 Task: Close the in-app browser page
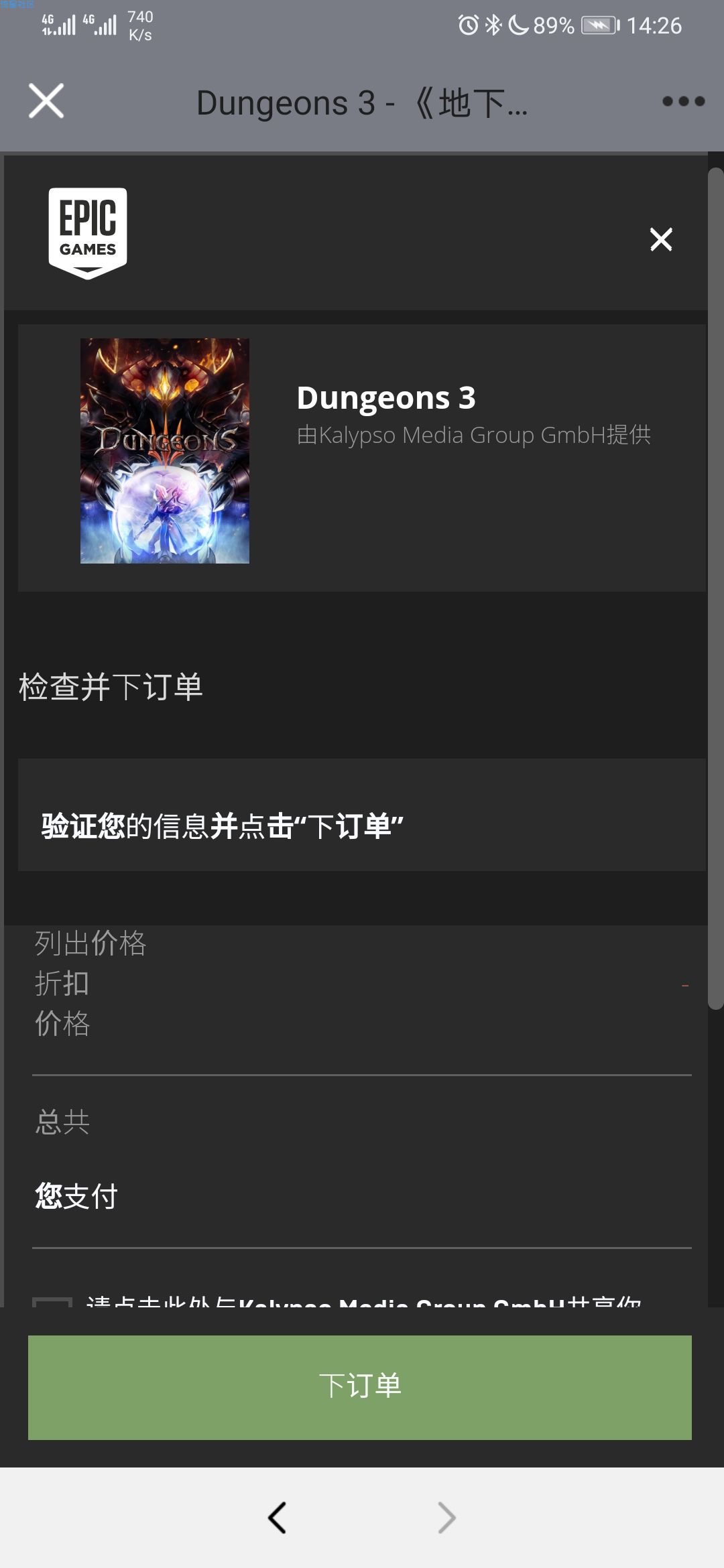[x=46, y=101]
